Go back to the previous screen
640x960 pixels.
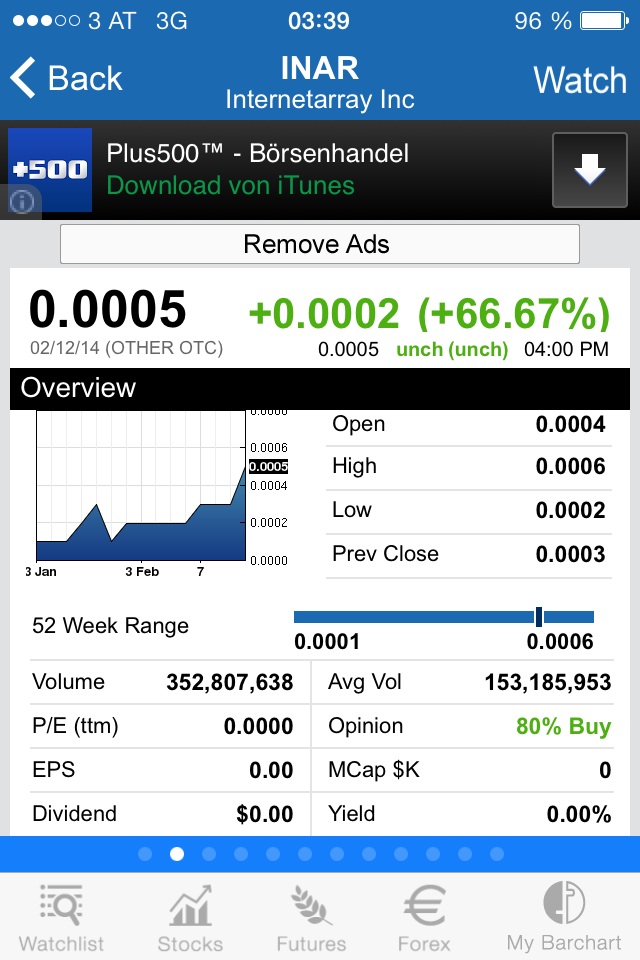coord(66,79)
